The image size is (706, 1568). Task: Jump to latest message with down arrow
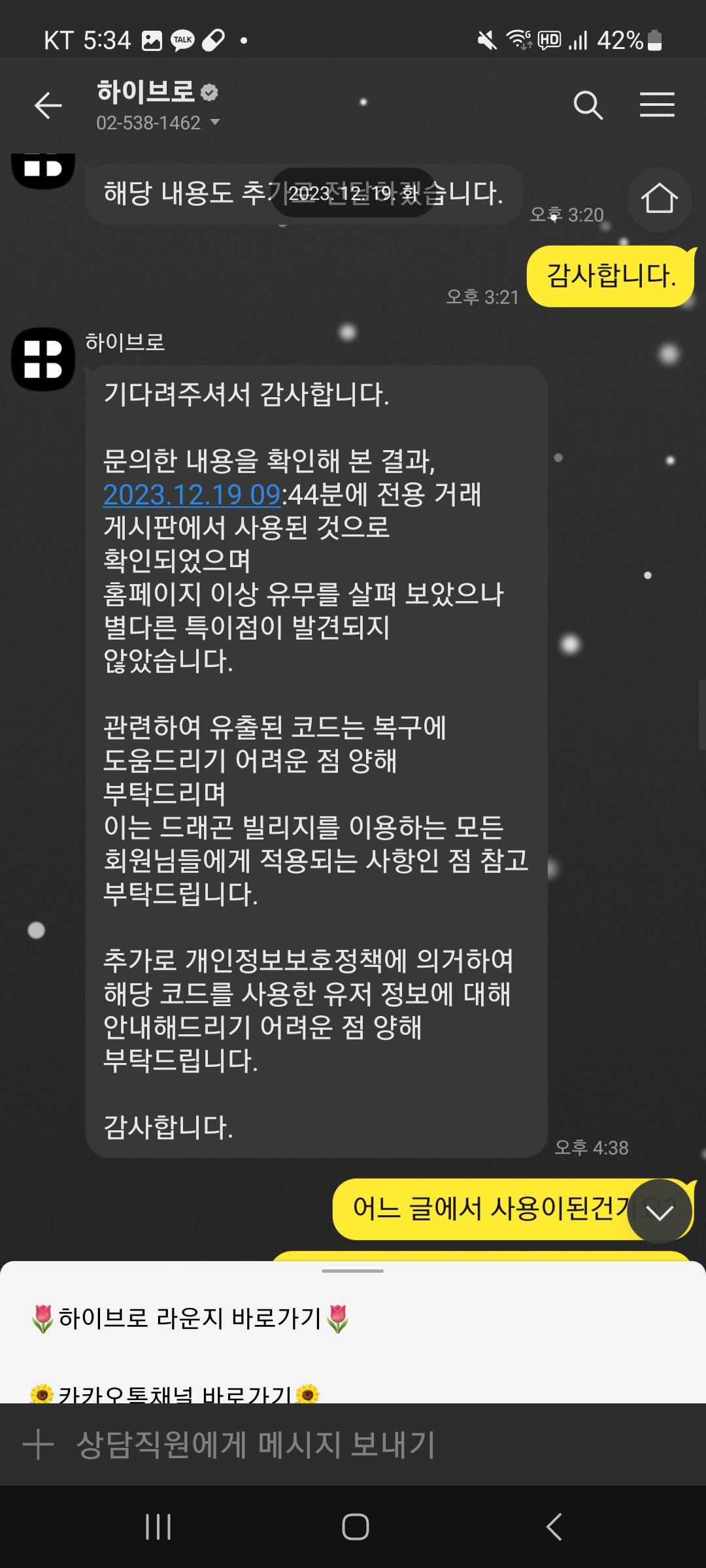coord(660,1212)
